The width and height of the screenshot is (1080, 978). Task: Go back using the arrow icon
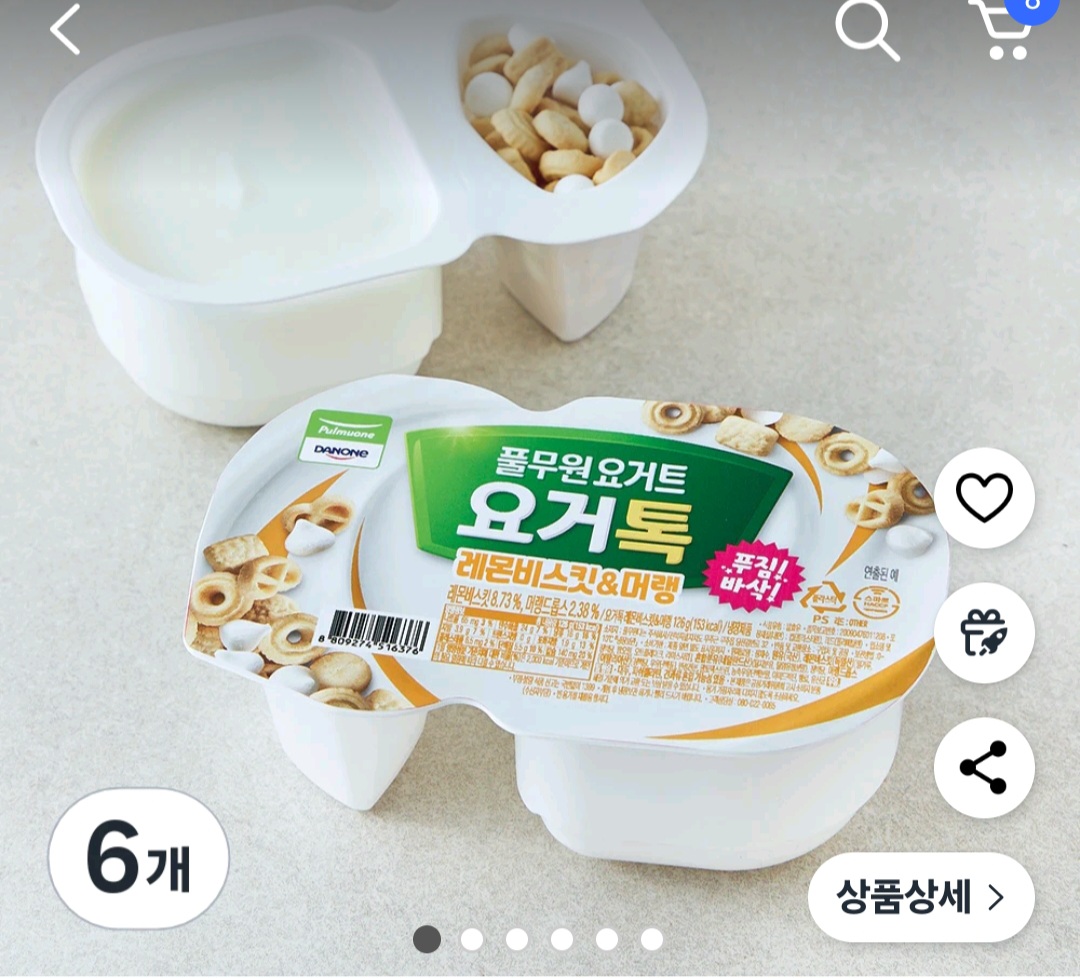(x=65, y=29)
